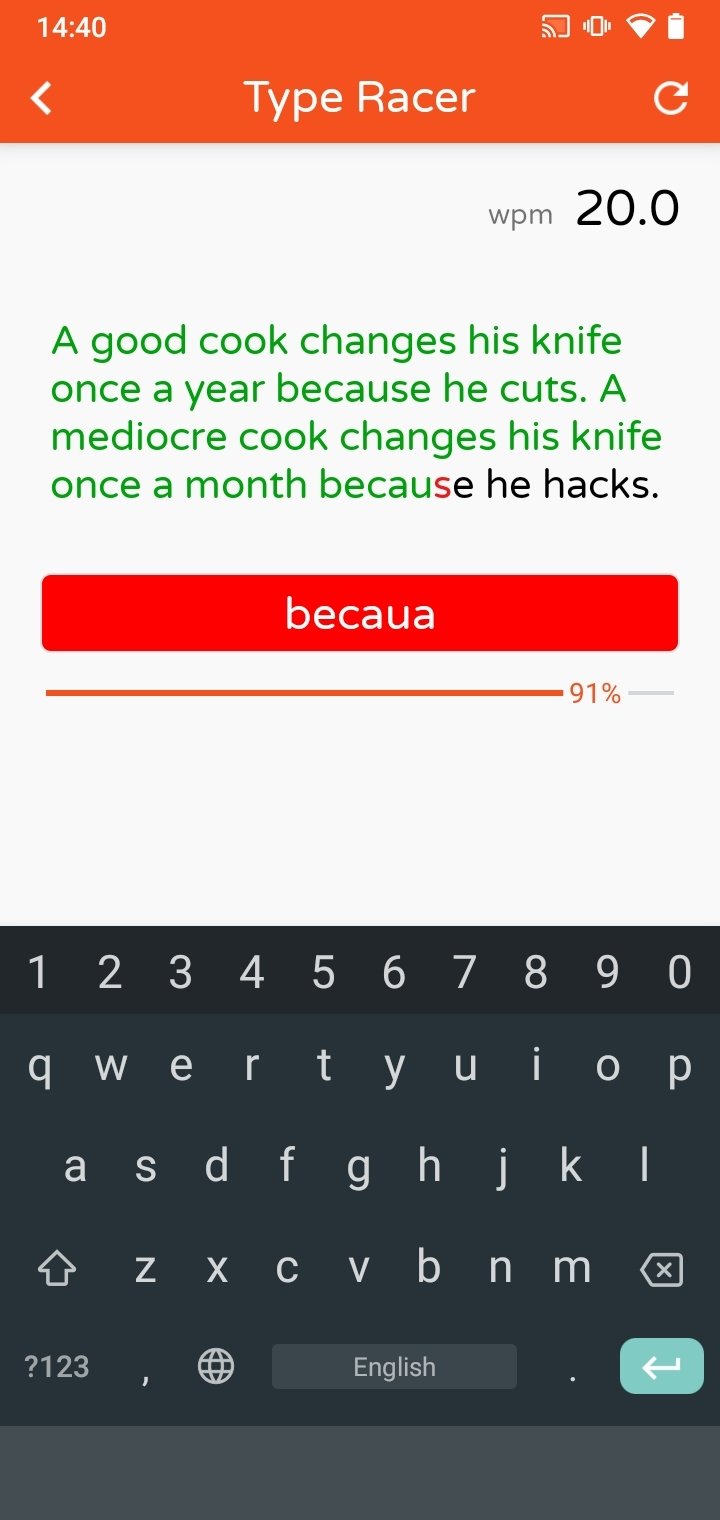Delete the last character with backspace
This screenshot has width=720, height=1520.
point(661,1269)
